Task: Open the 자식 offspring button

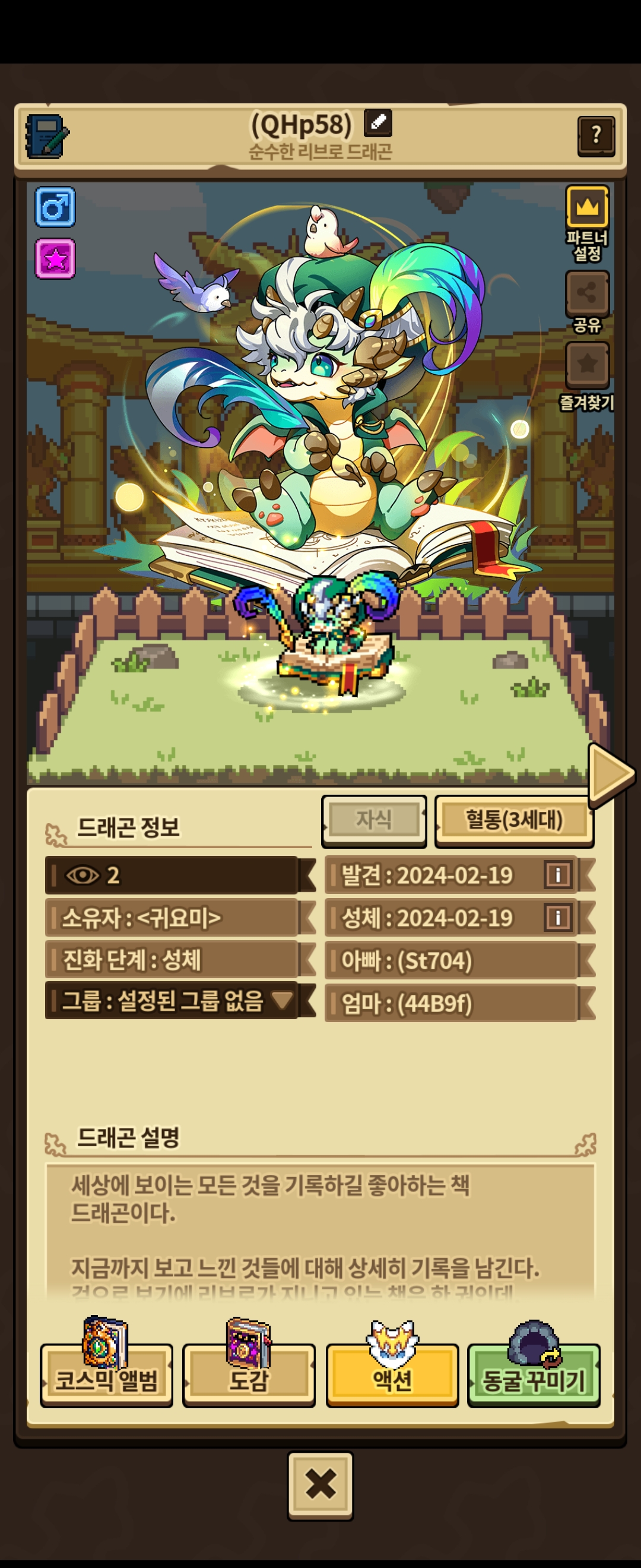Action: (x=373, y=819)
